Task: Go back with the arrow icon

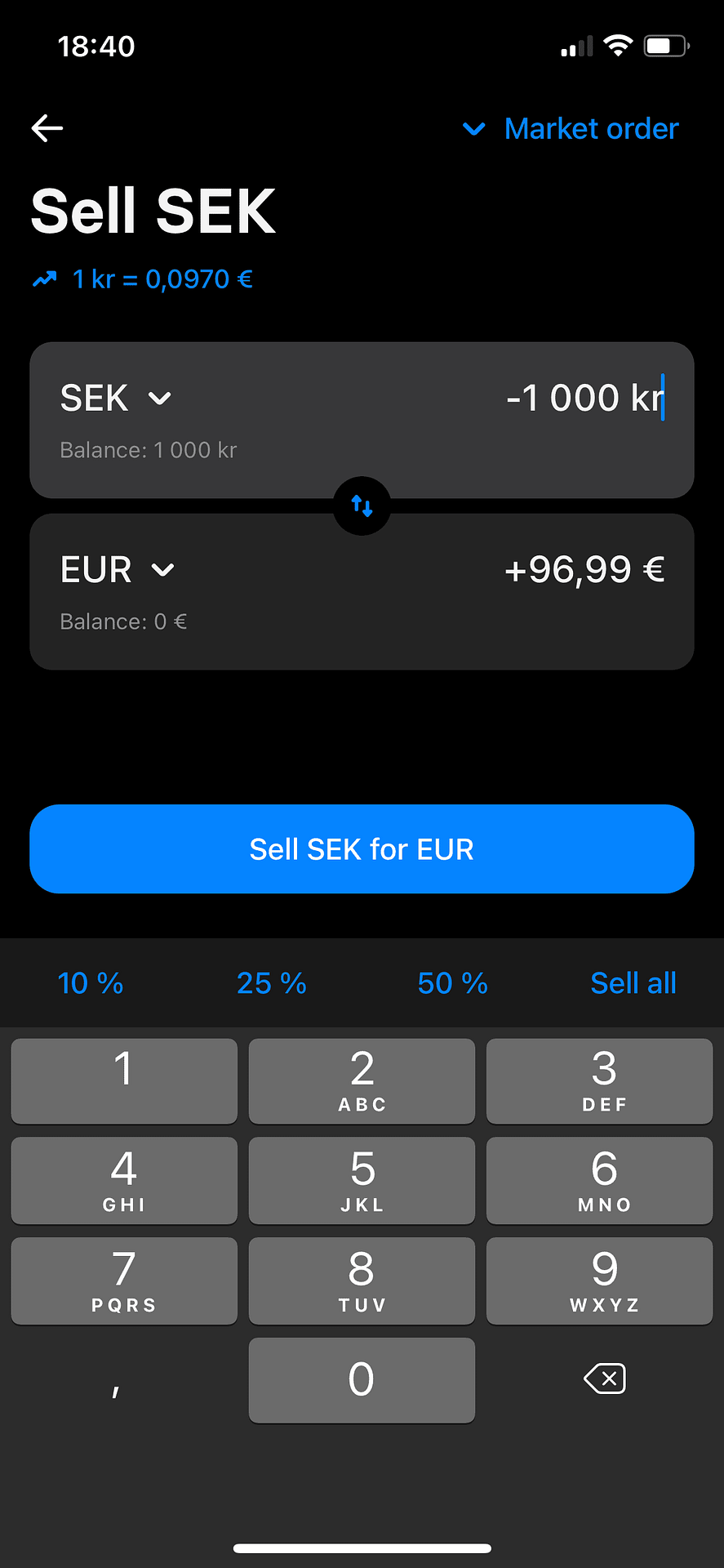Action: click(47, 128)
